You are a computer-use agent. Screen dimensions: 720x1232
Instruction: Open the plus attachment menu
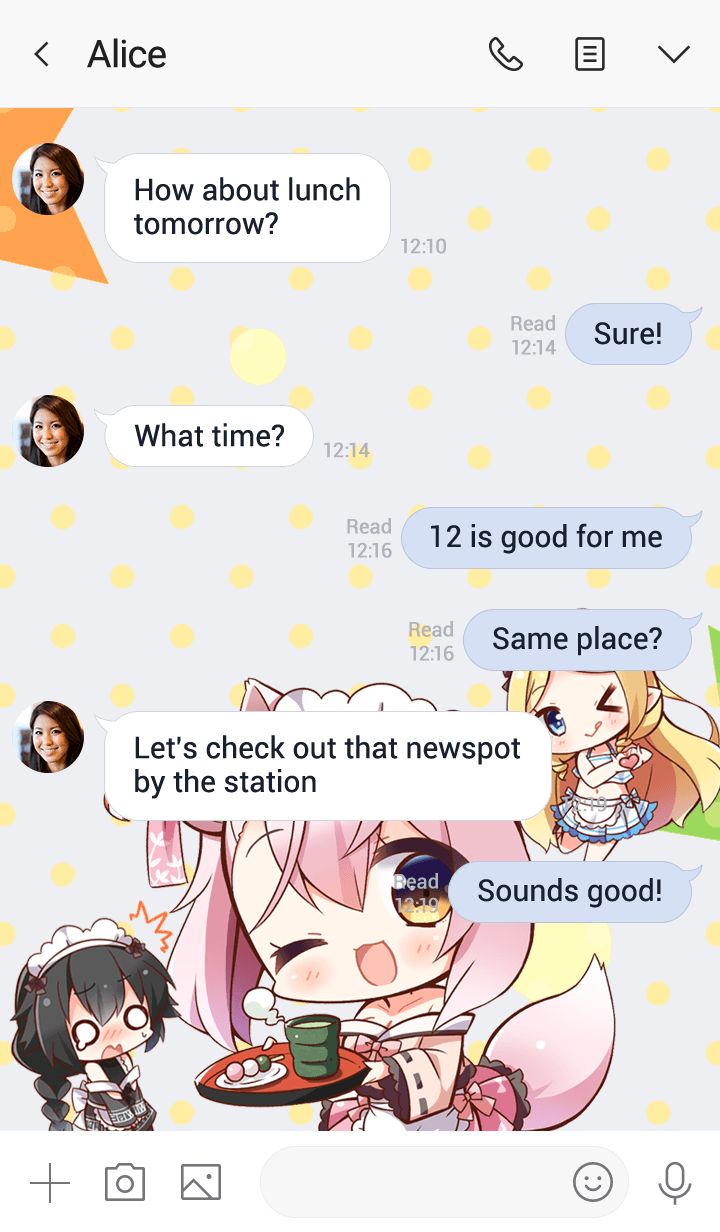coord(50,1184)
